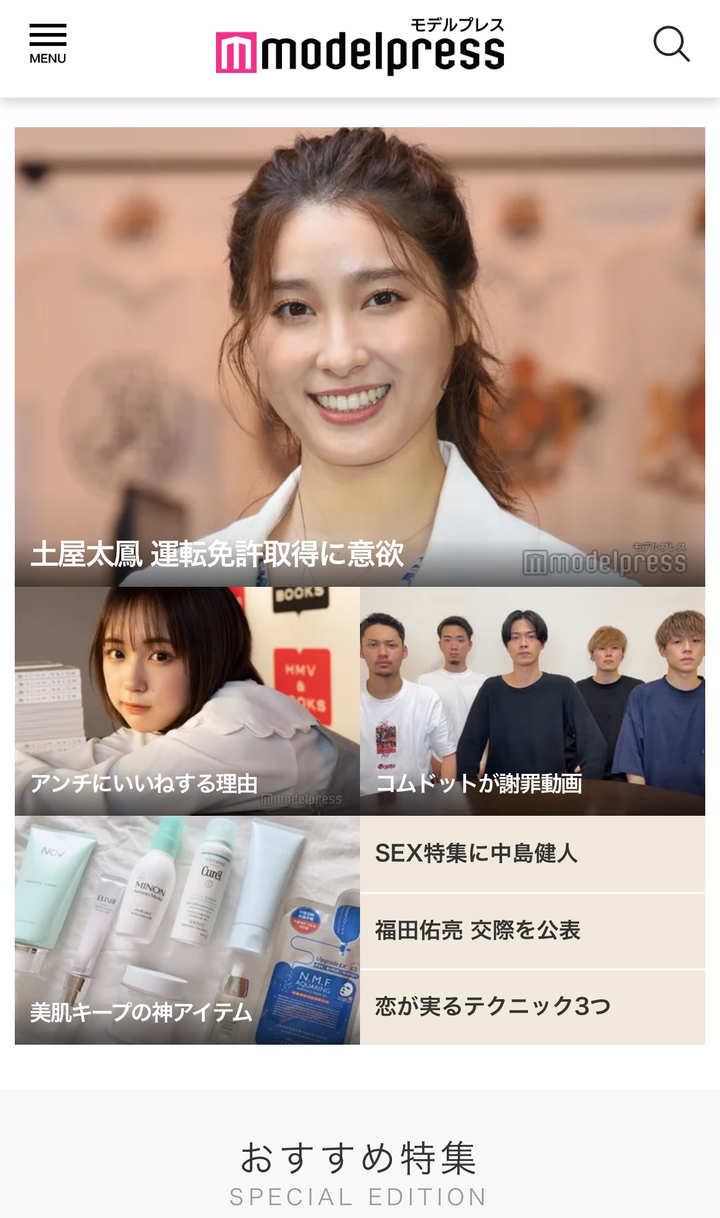Open the SEX特集に中島健人 headline
This screenshot has height=1218, width=720.
[x=533, y=854]
